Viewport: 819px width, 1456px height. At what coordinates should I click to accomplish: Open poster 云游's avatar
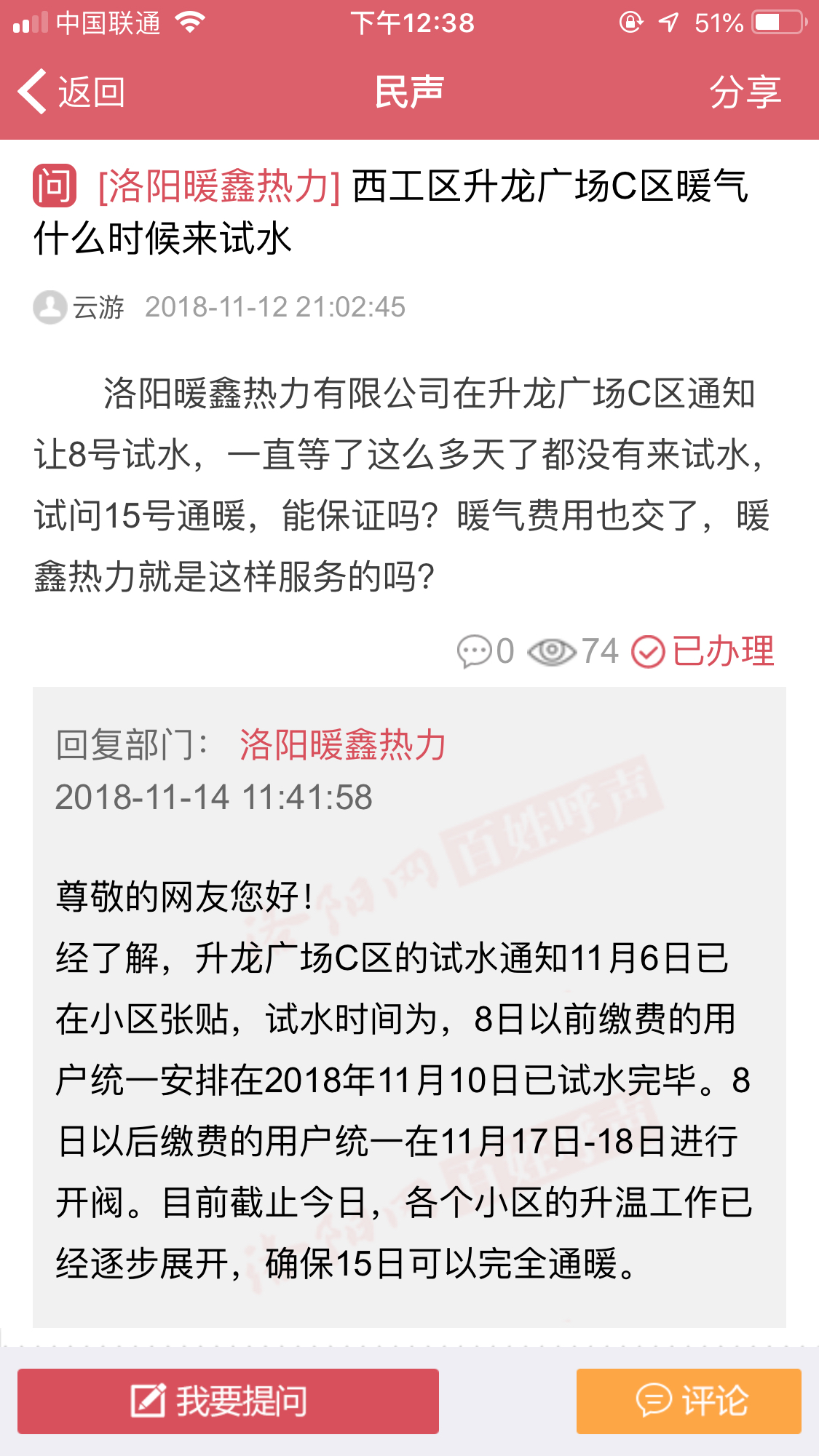point(50,307)
